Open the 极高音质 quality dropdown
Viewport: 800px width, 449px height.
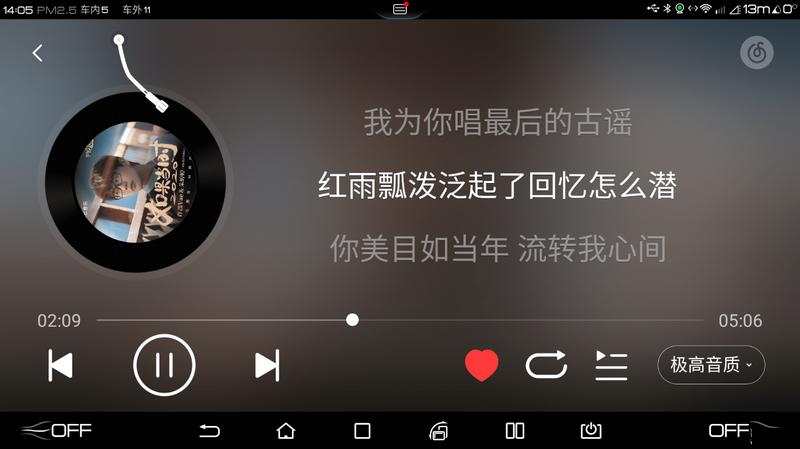coord(711,365)
